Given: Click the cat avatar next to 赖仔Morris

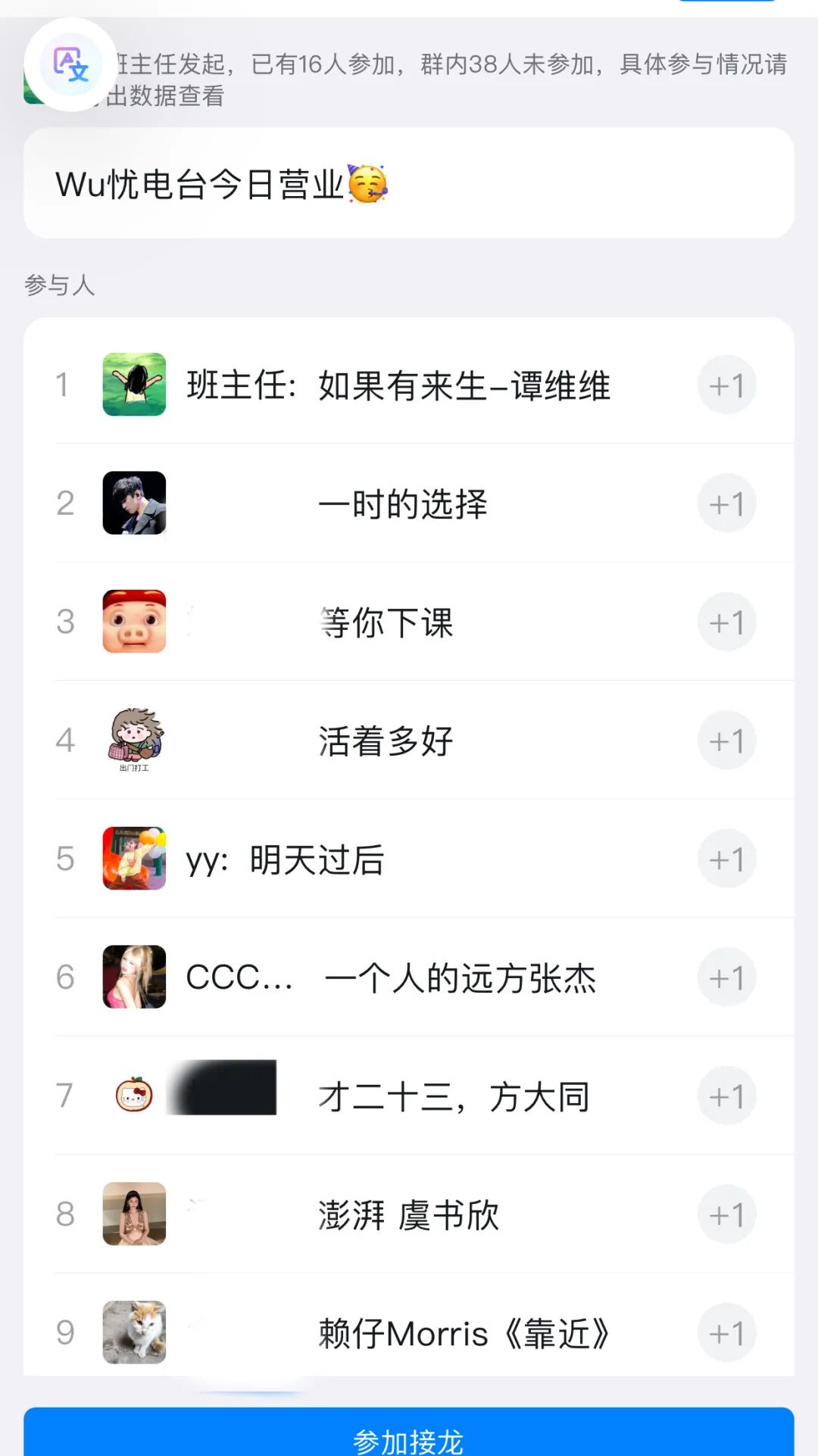Looking at the screenshot, I should pyautogui.click(x=133, y=1333).
